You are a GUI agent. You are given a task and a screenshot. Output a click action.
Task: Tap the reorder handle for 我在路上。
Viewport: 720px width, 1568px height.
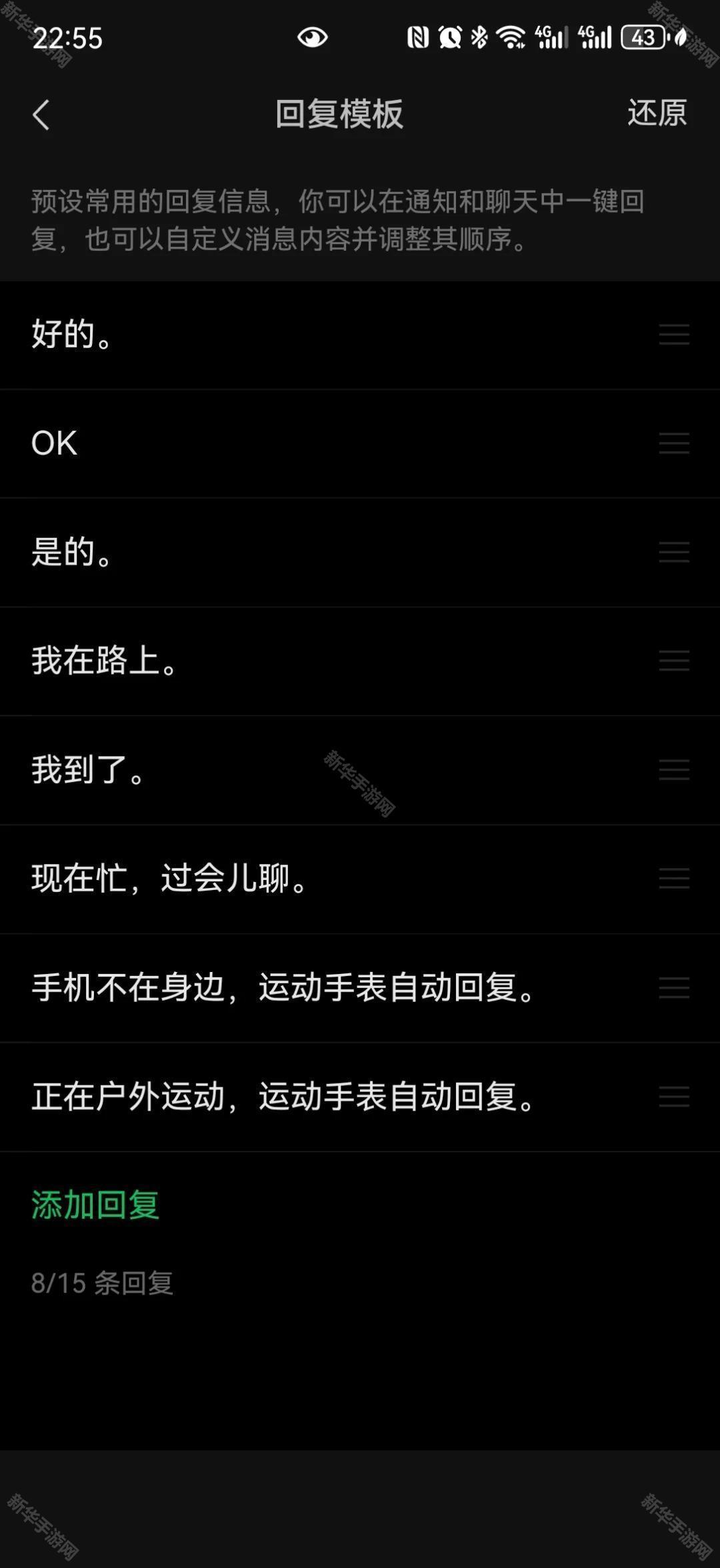pyautogui.click(x=673, y=661)
